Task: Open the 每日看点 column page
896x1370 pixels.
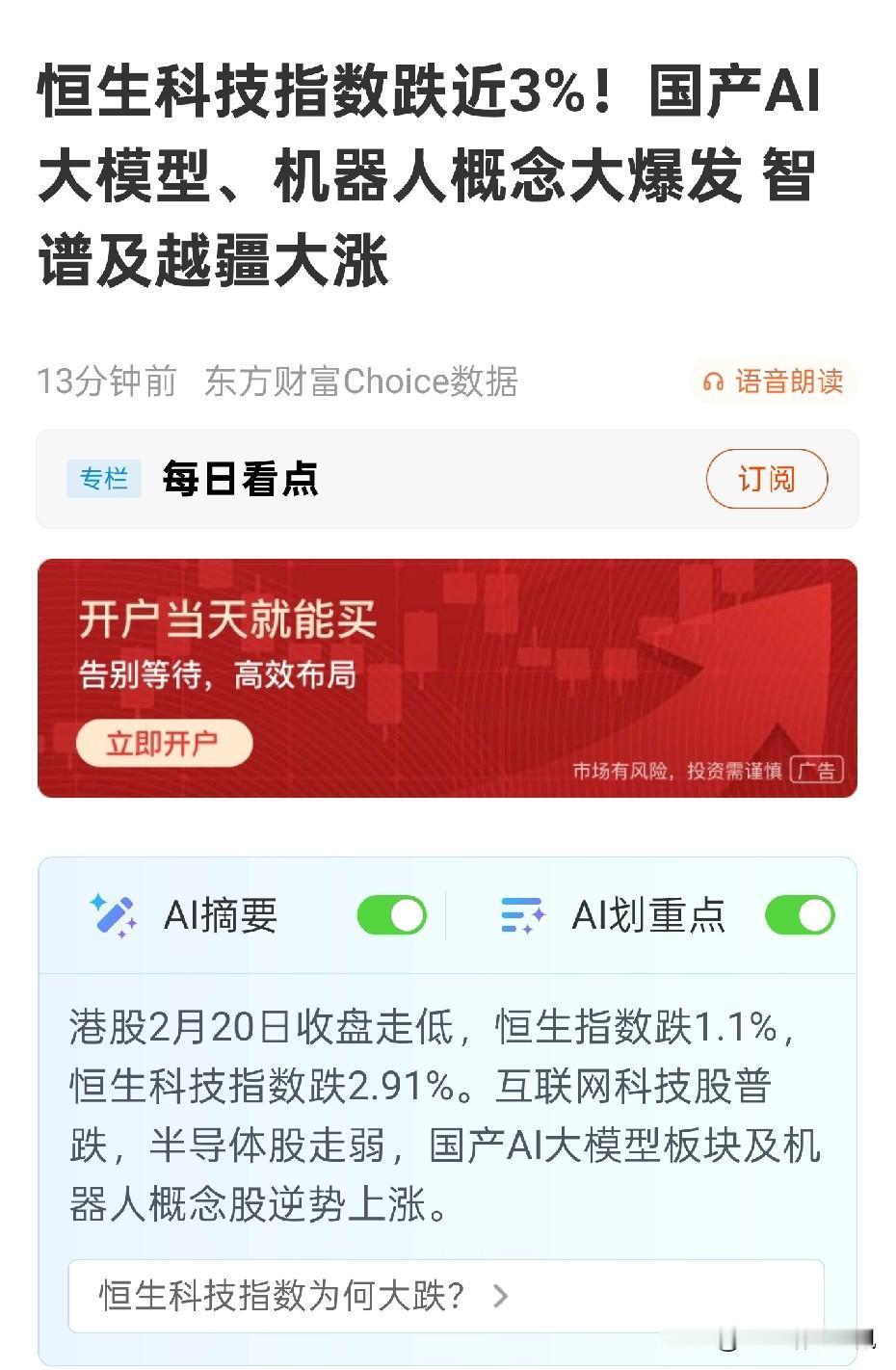Action: (x=242, y=478)
